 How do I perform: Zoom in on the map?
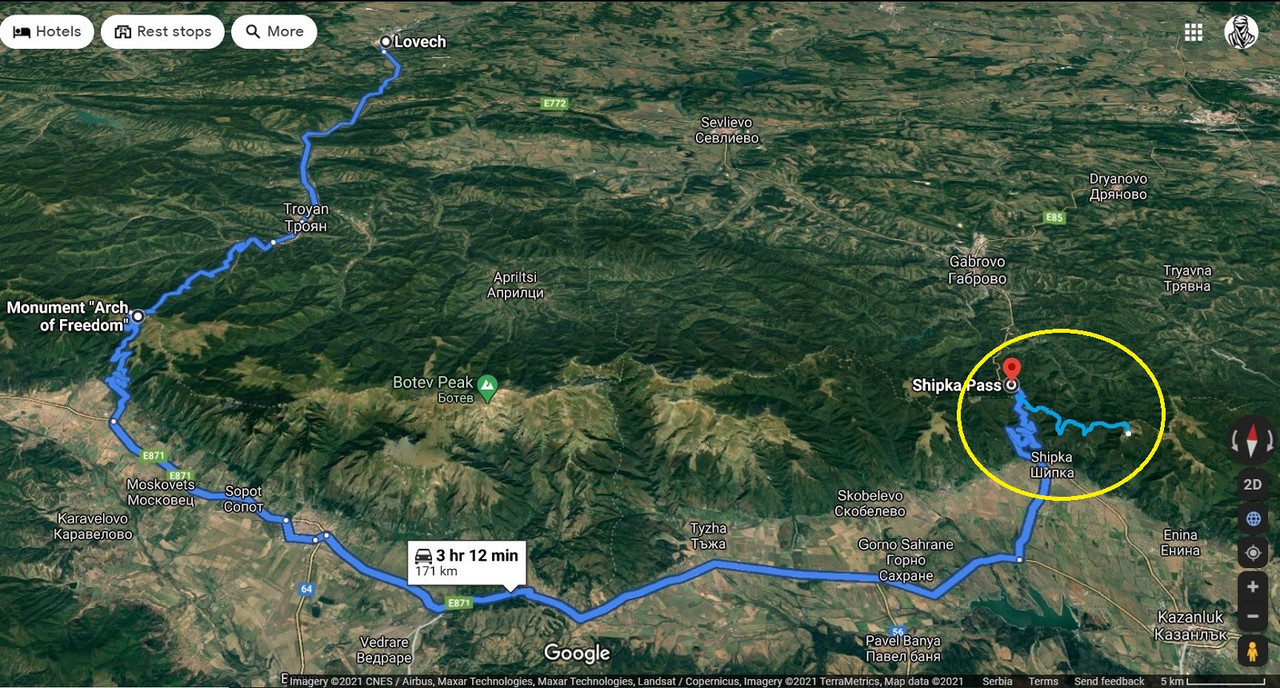point(1252,587)
